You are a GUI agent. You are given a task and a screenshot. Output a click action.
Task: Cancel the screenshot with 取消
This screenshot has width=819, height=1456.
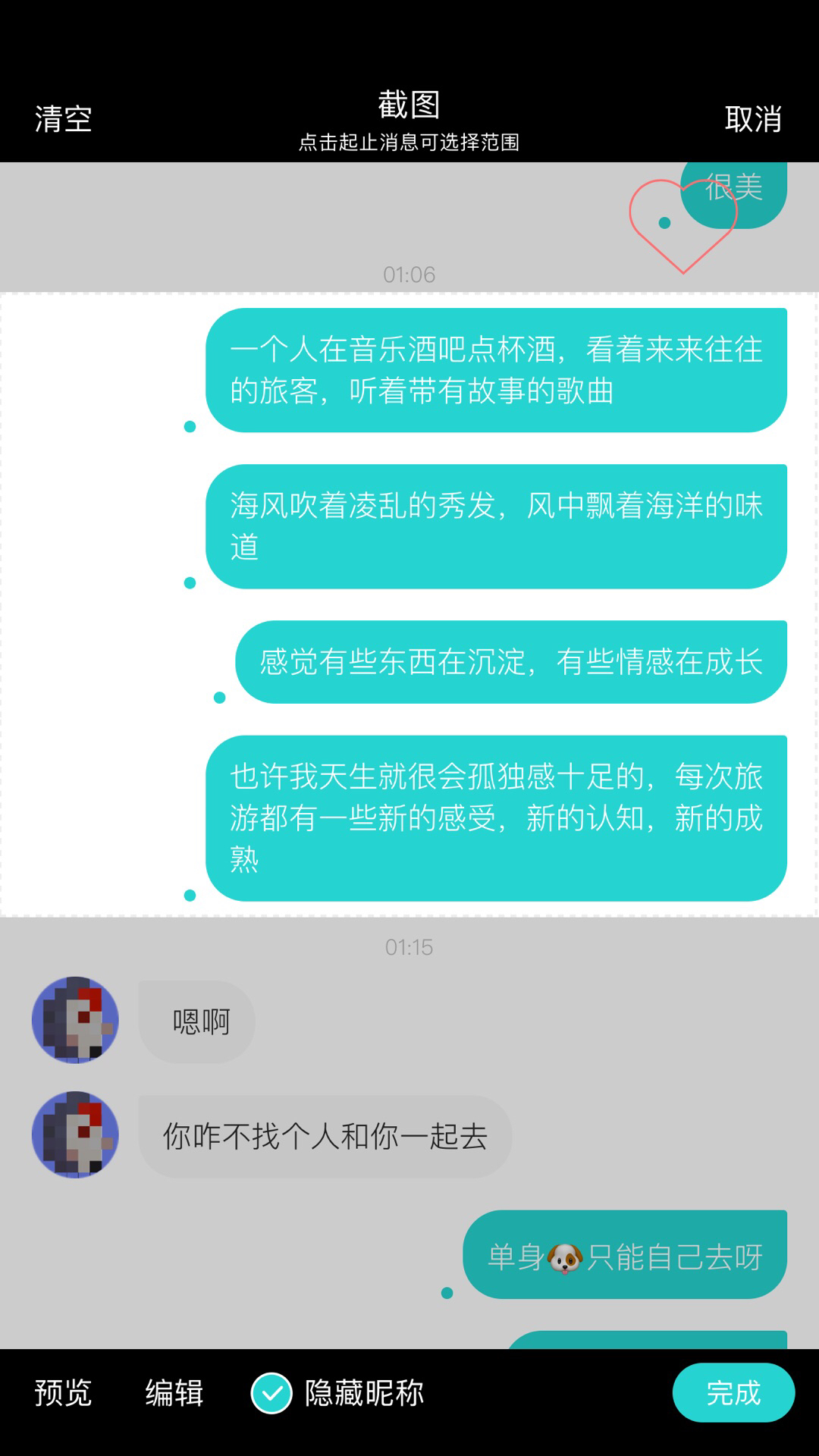pyautogui.click(x=753, y=119)
